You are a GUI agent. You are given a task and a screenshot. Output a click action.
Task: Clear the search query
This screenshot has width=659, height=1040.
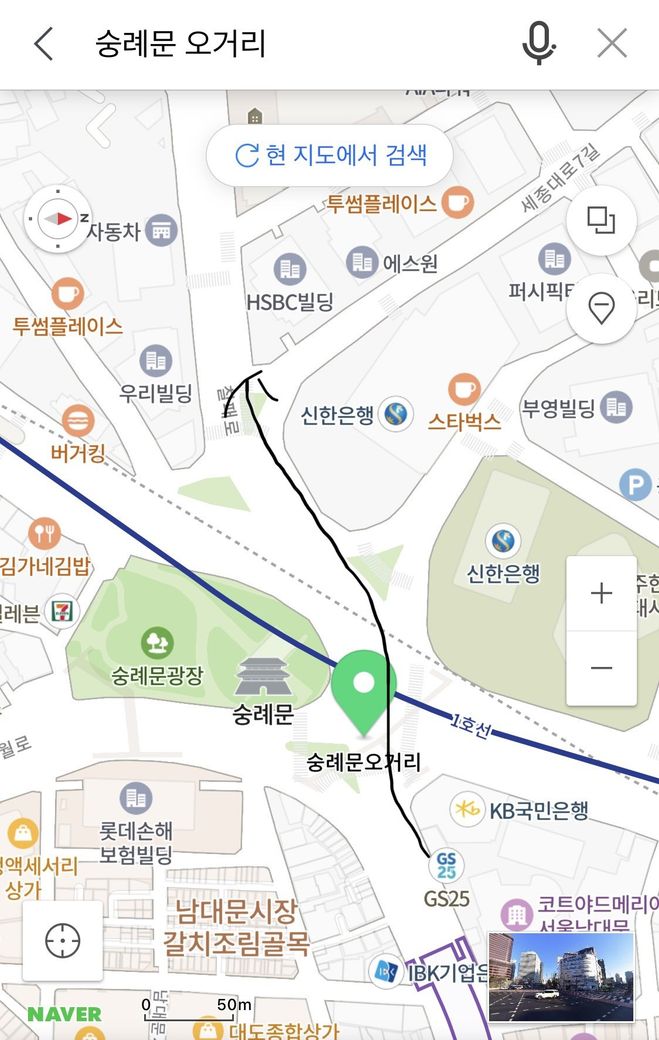pyautogui.click(x=611, y=44)
